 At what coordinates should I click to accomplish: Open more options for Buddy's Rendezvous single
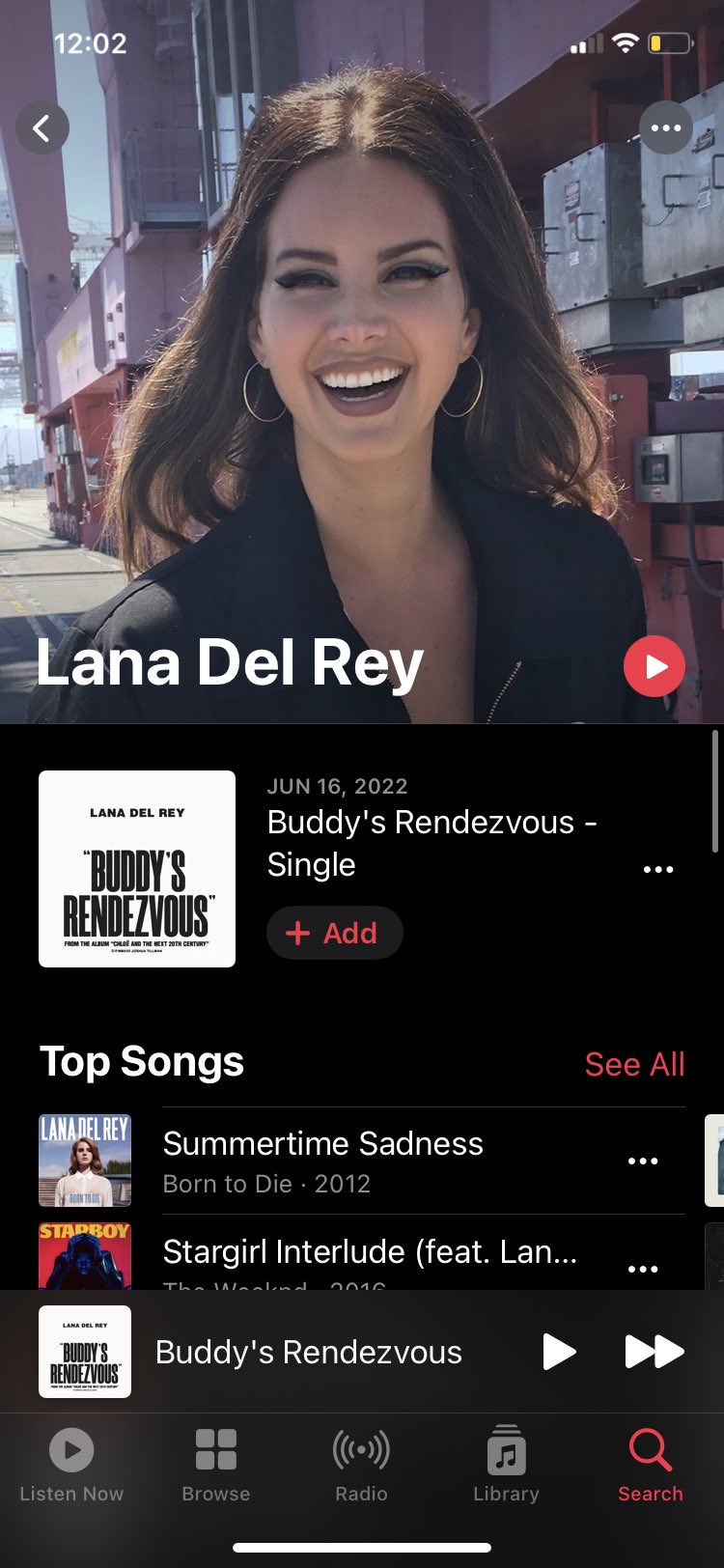coord(658,869)
